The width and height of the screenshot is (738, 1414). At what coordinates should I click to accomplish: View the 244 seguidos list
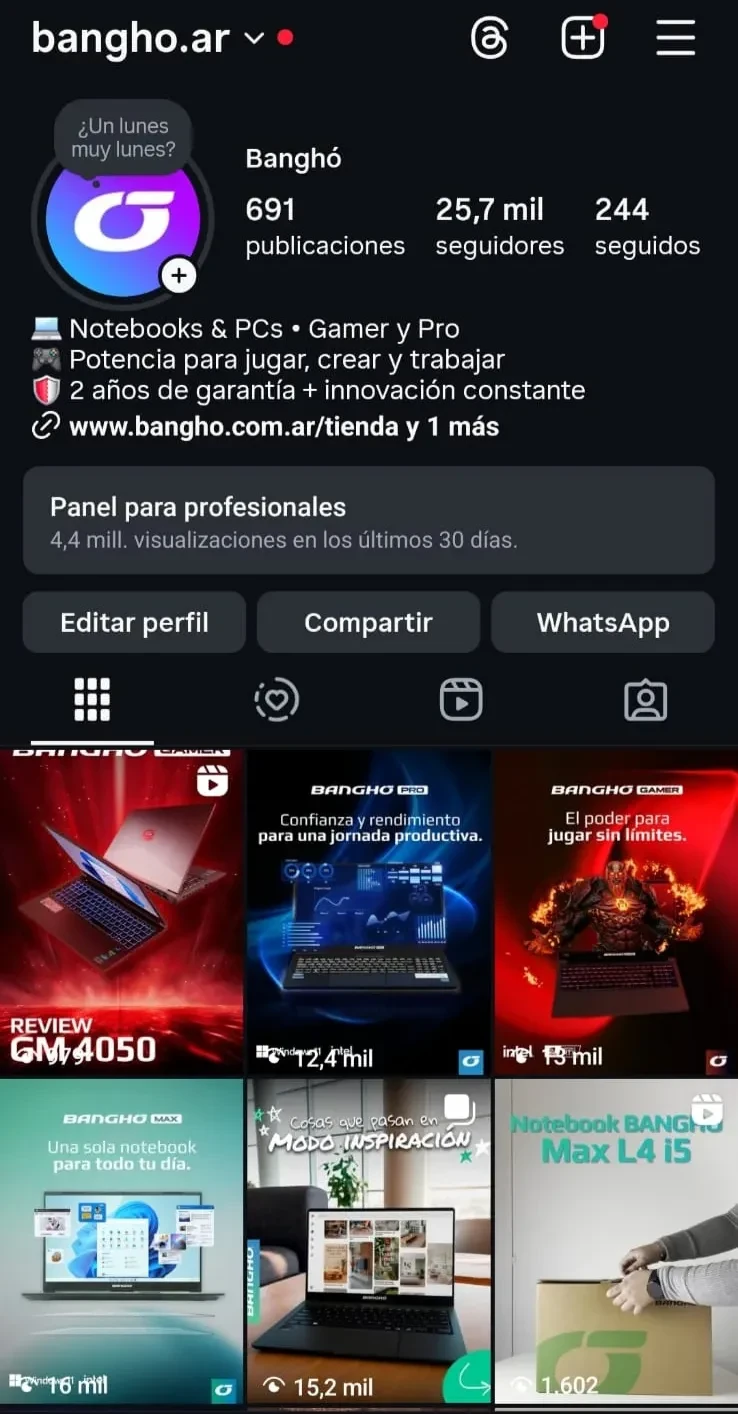(x=647, y=226)
